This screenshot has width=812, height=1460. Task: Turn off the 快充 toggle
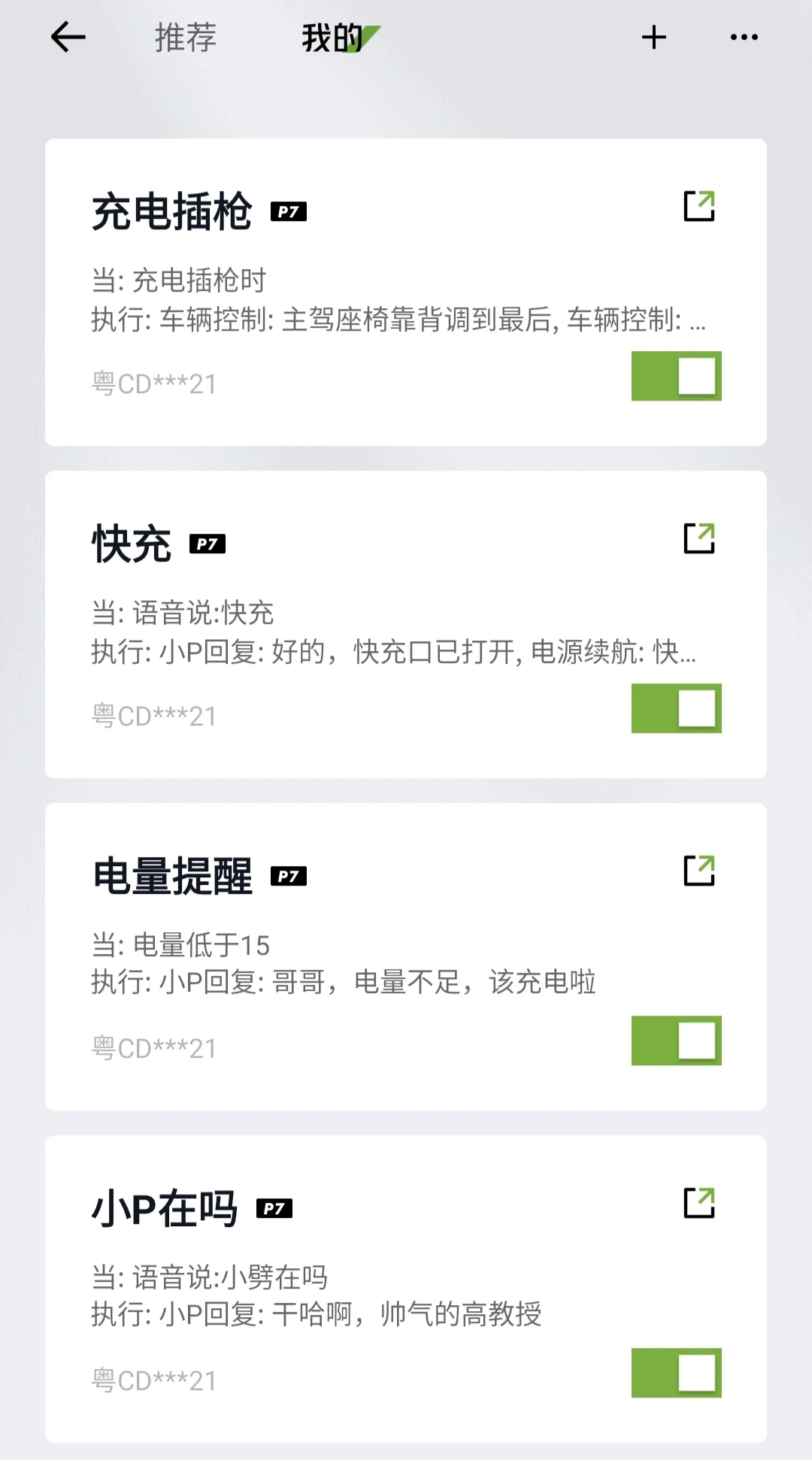click(x=677, y=708)
